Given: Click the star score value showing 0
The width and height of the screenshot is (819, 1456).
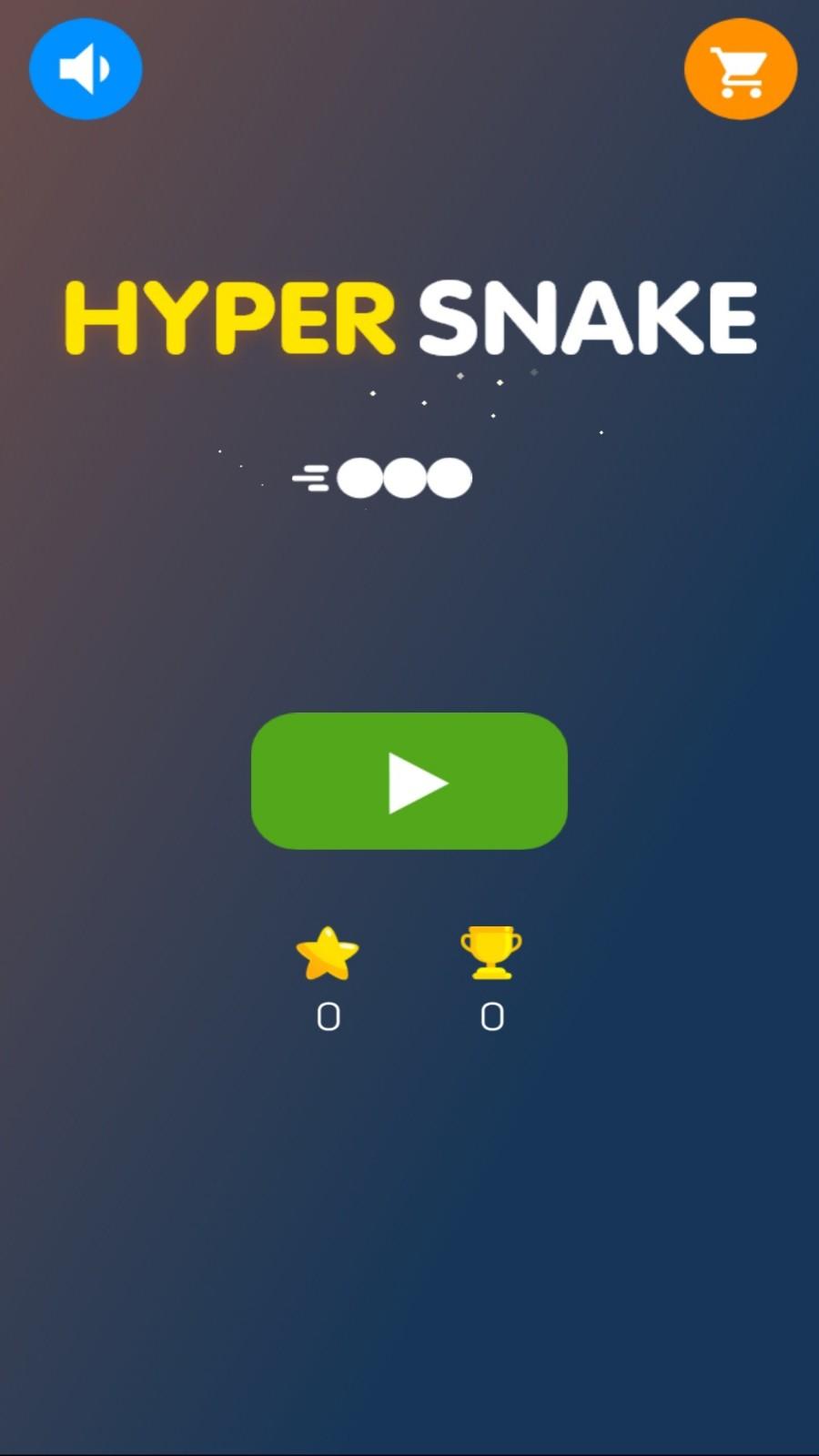Looking at the screenshot, I should click(x=329, y=1016).
